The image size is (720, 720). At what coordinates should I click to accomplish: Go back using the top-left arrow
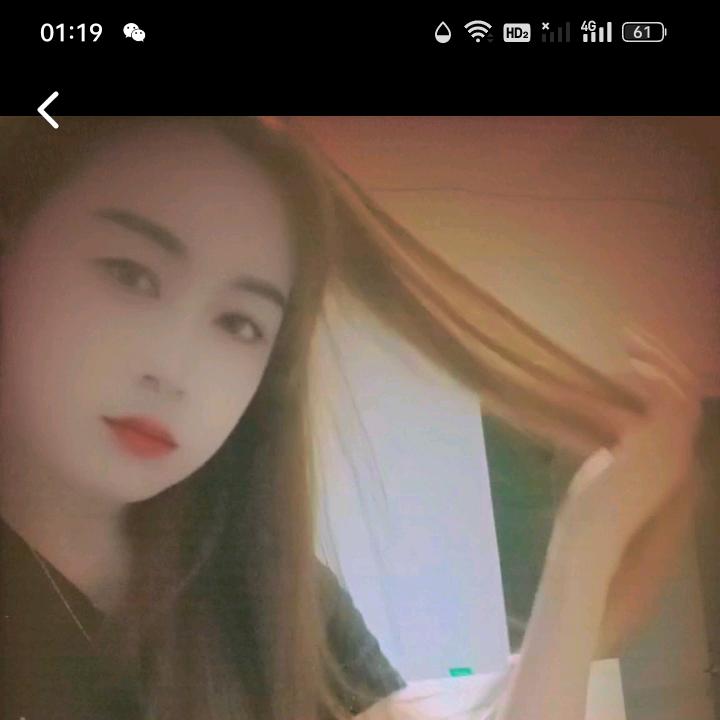coord(48,109)
